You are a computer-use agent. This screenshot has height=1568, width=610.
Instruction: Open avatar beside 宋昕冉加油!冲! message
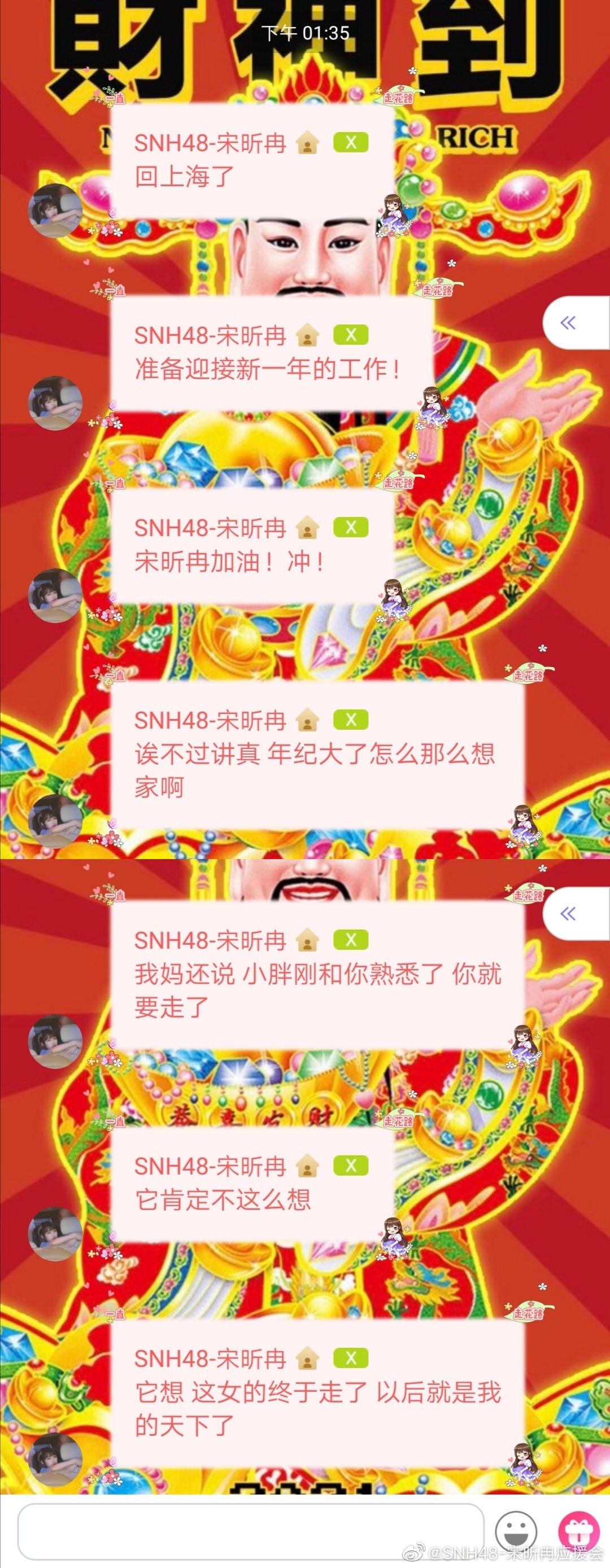coord(55,595)
